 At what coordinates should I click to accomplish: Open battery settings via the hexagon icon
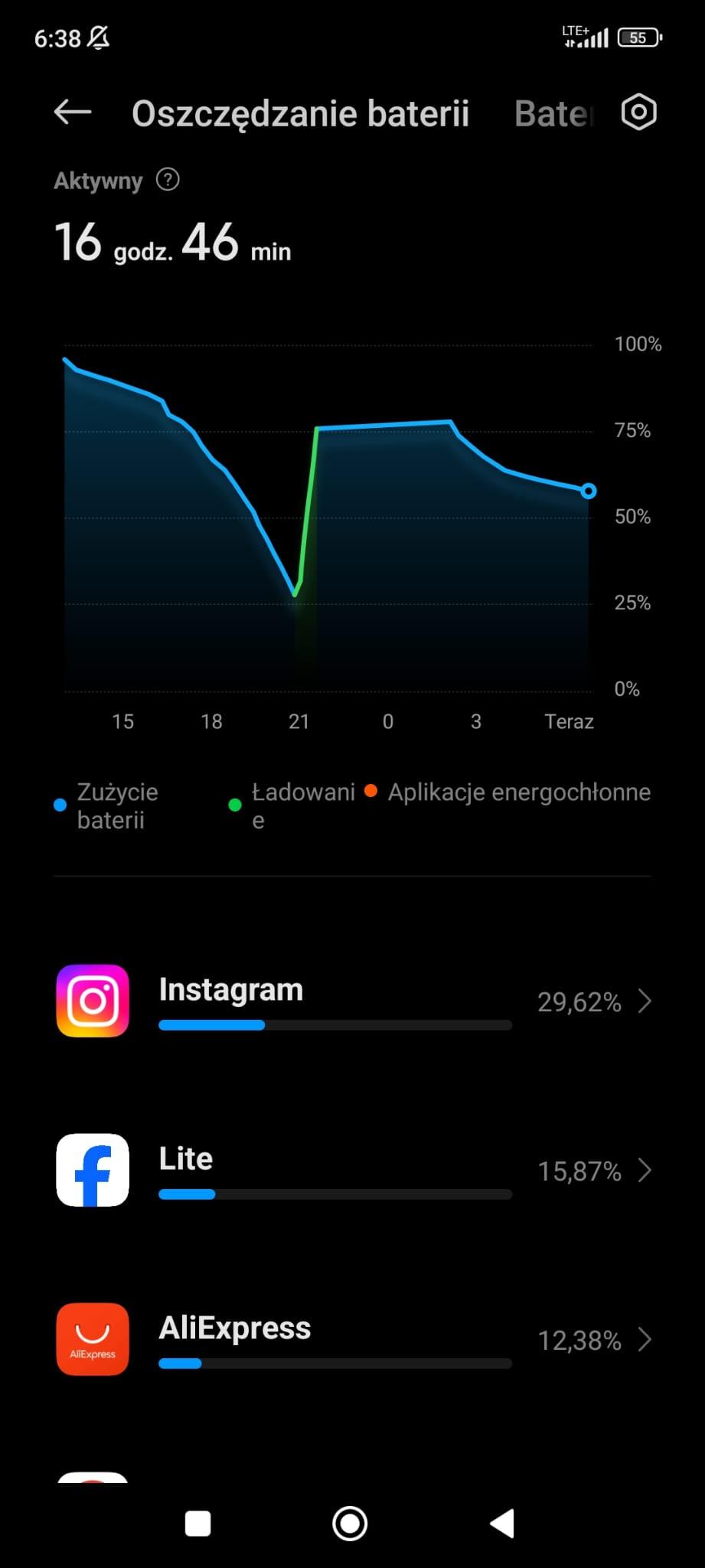(638, 113)
